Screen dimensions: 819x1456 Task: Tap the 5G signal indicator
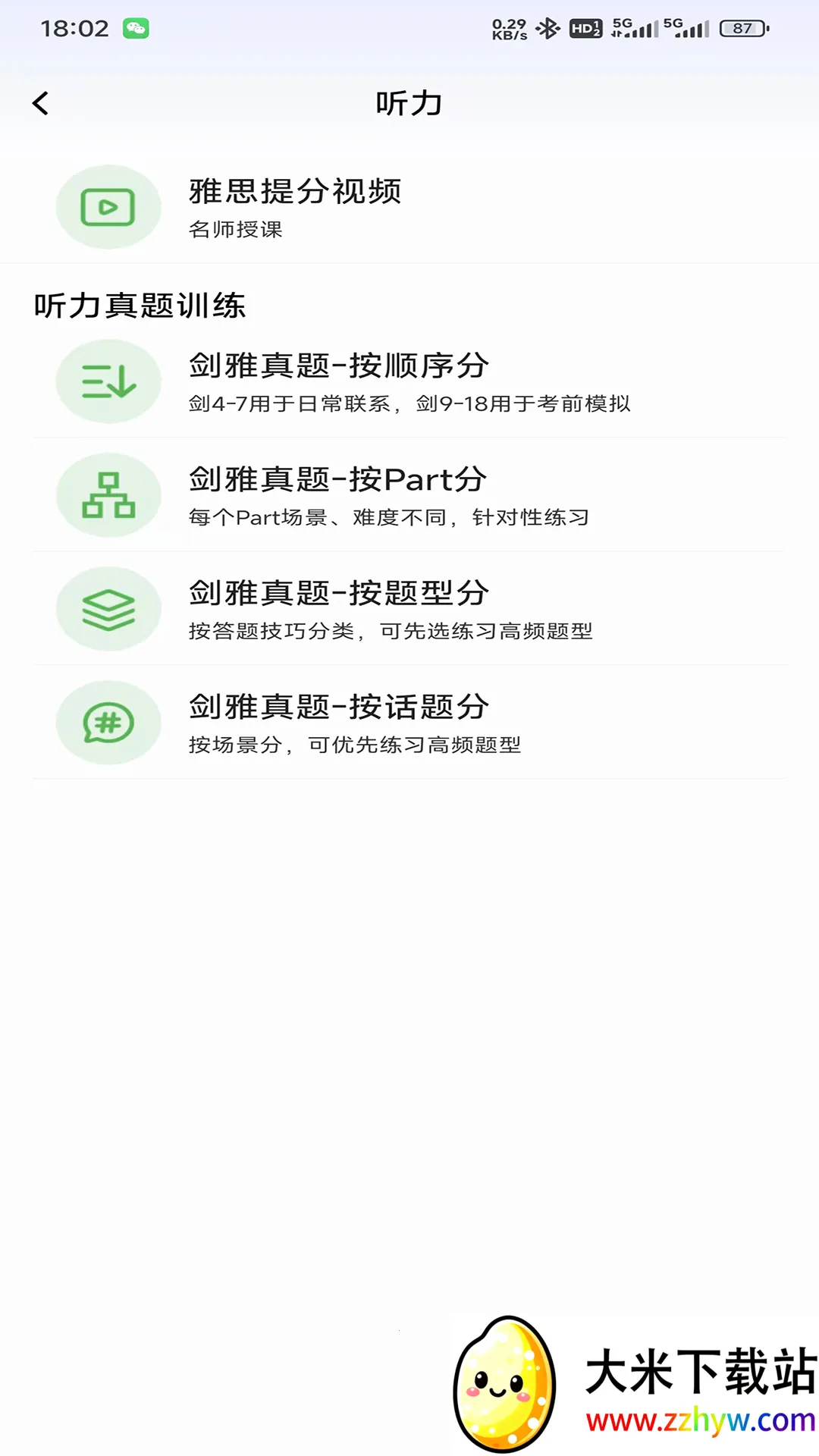[x=634, y=27]
